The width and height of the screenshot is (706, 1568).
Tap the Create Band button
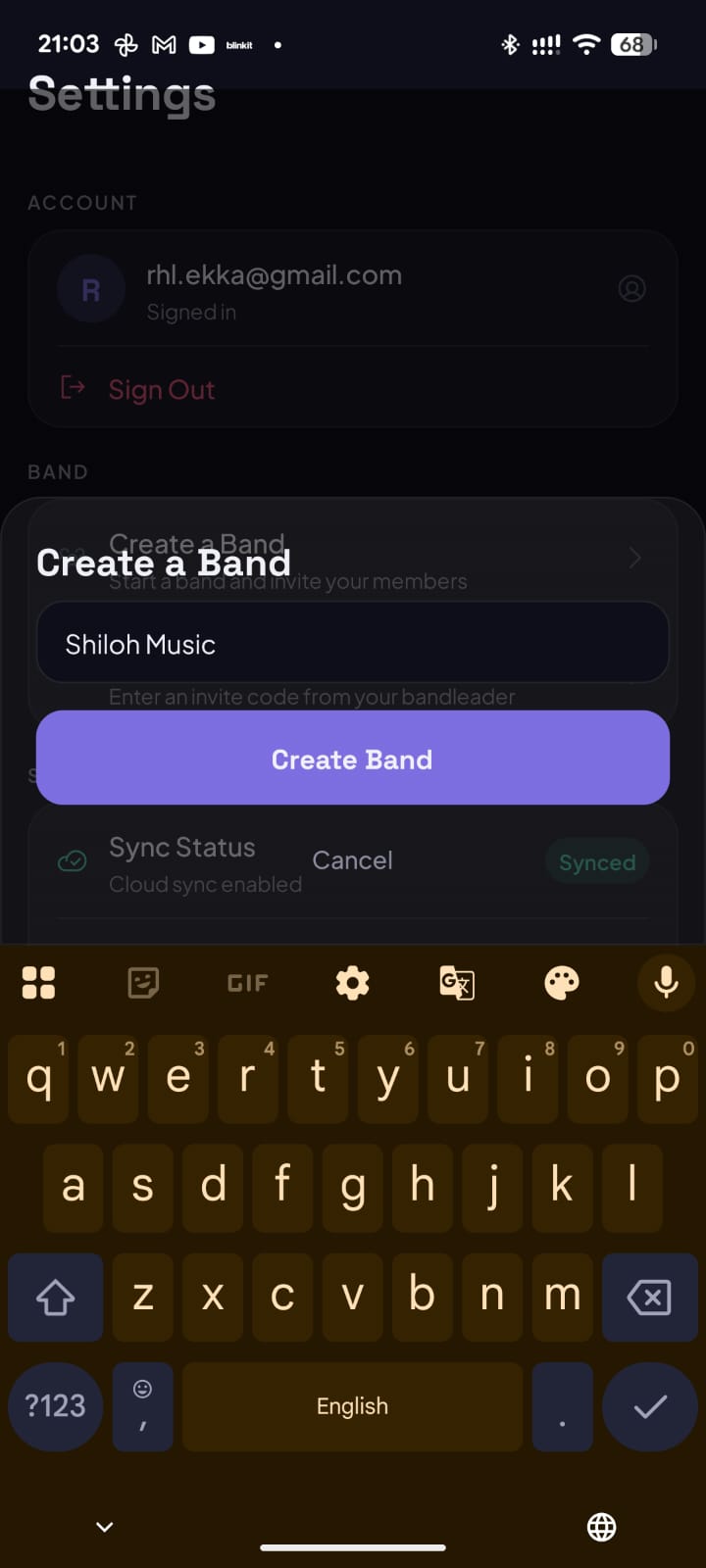[352, 759]
